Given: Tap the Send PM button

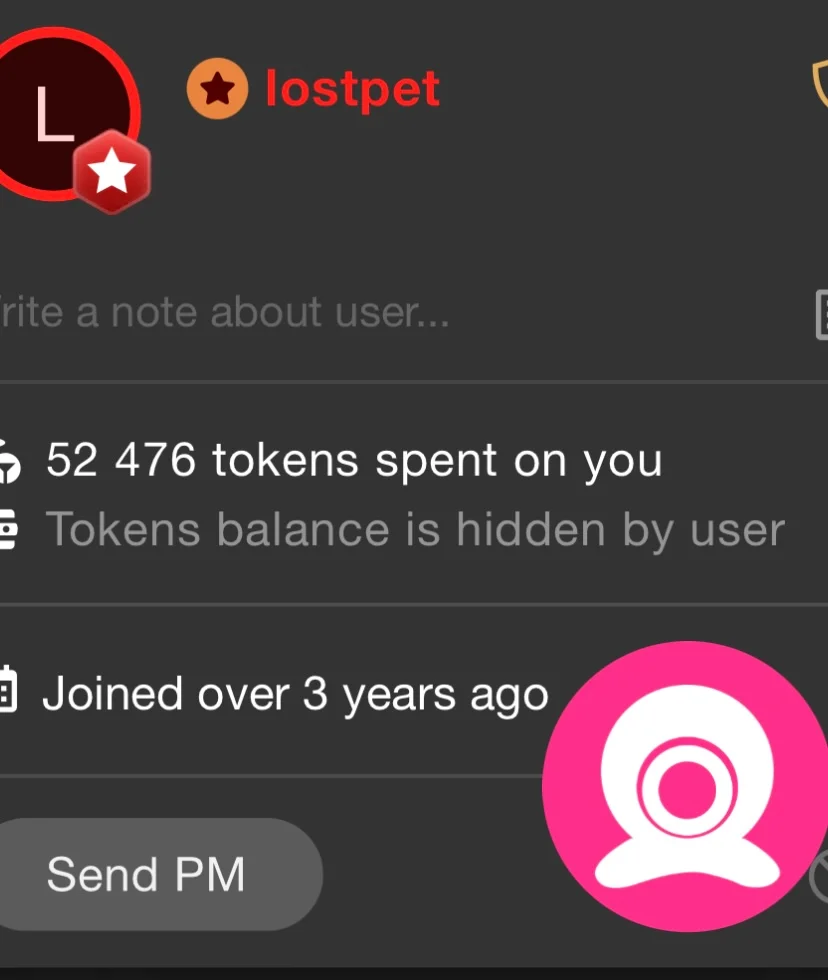Looking at the screenshot, I should [x=148, y=875].
